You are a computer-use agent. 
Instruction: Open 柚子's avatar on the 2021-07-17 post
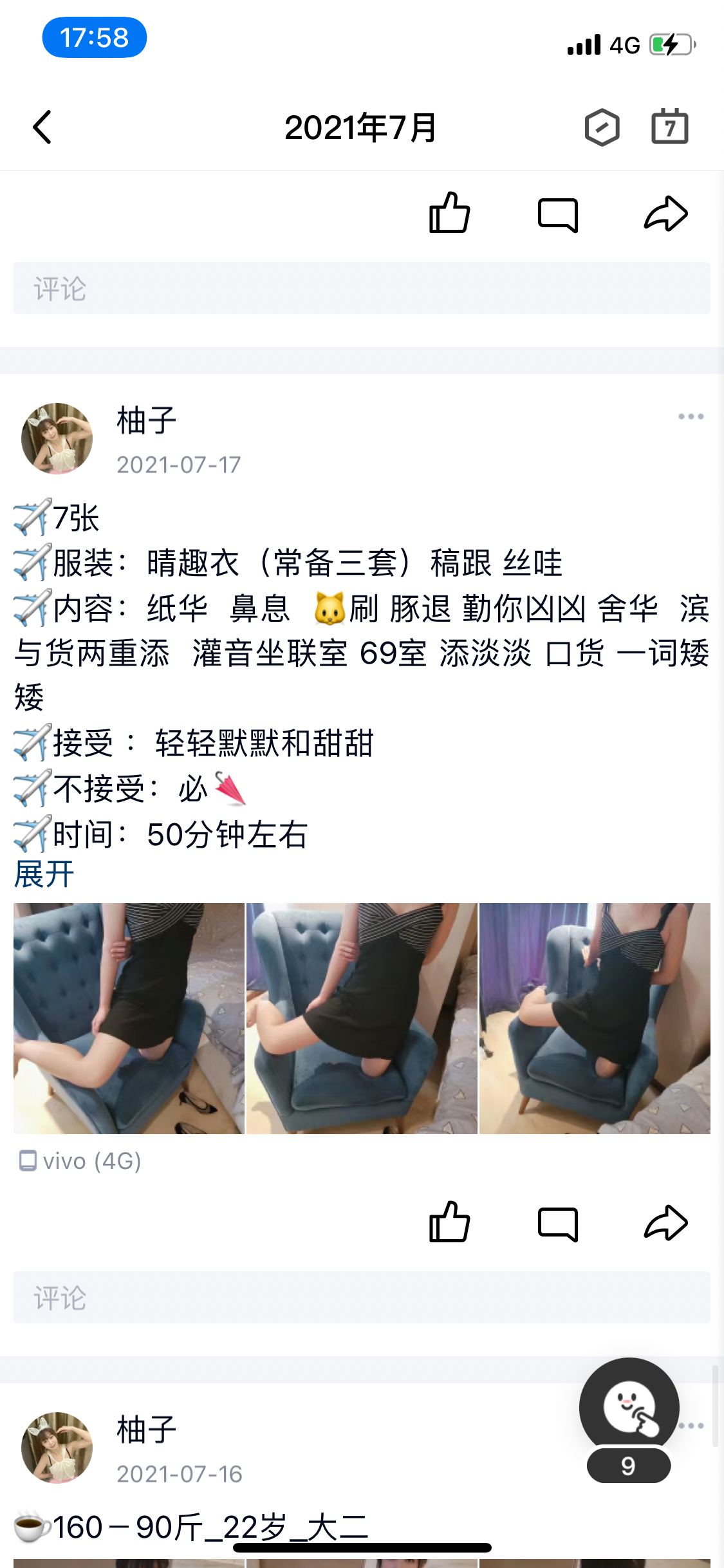coord(57,438)
